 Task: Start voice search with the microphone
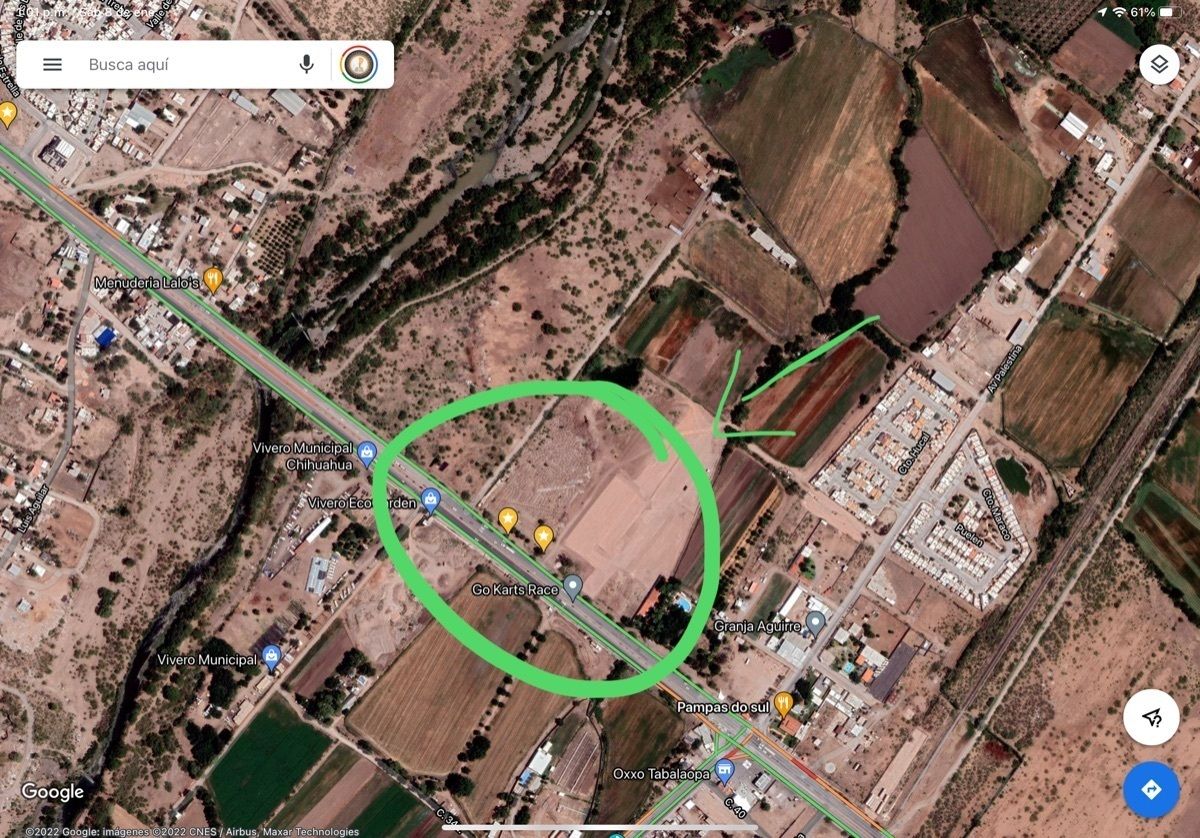(x=306, y=65)
